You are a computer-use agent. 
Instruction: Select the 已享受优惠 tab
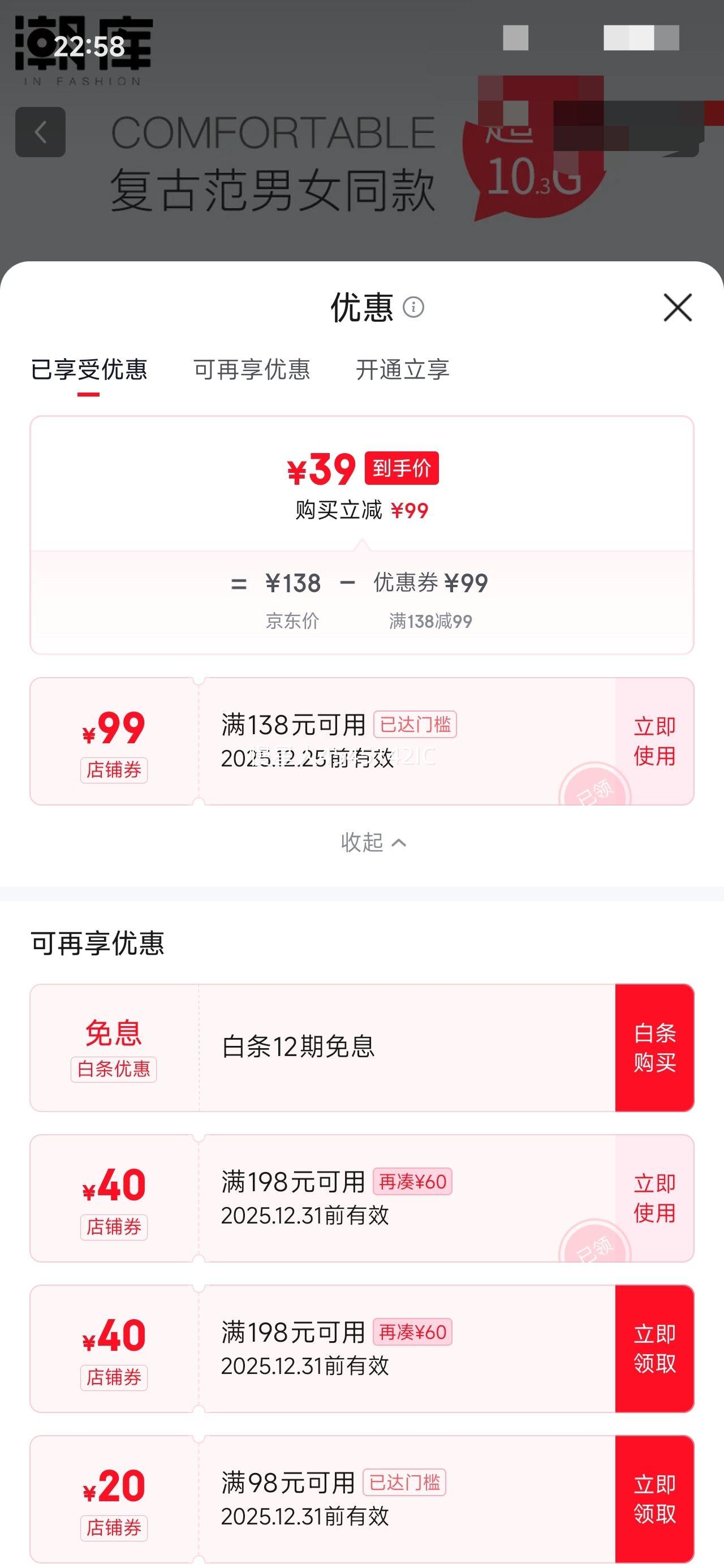89,369
